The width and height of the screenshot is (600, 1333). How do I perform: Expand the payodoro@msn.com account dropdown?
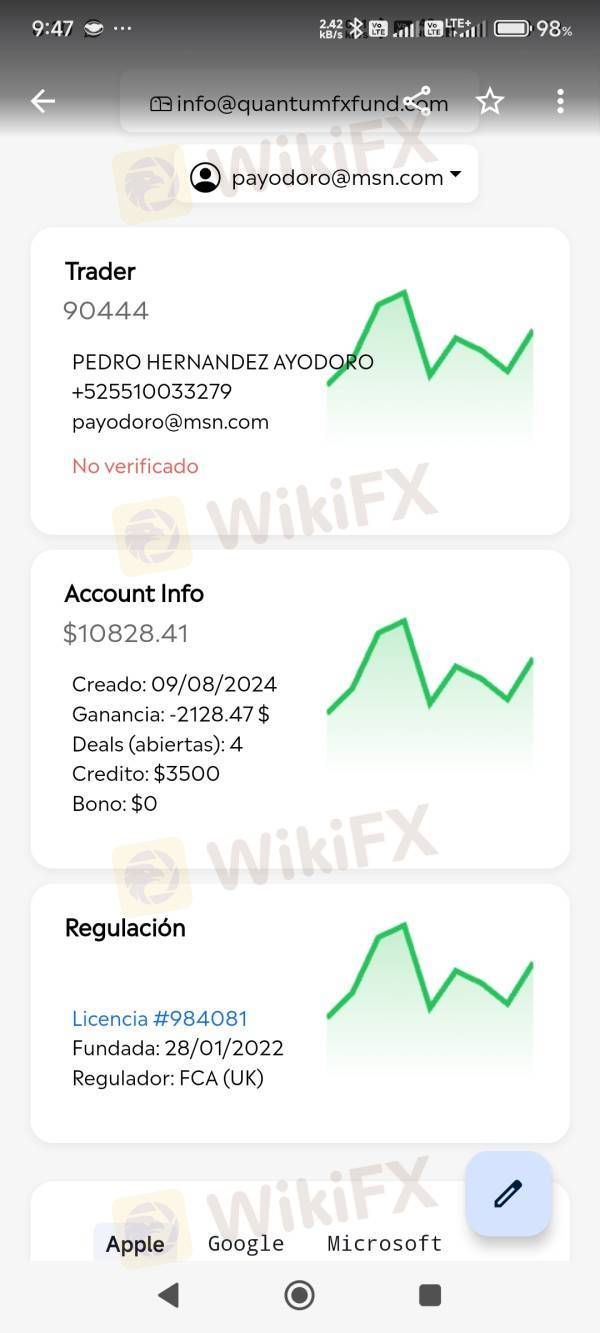pos(327,177)
